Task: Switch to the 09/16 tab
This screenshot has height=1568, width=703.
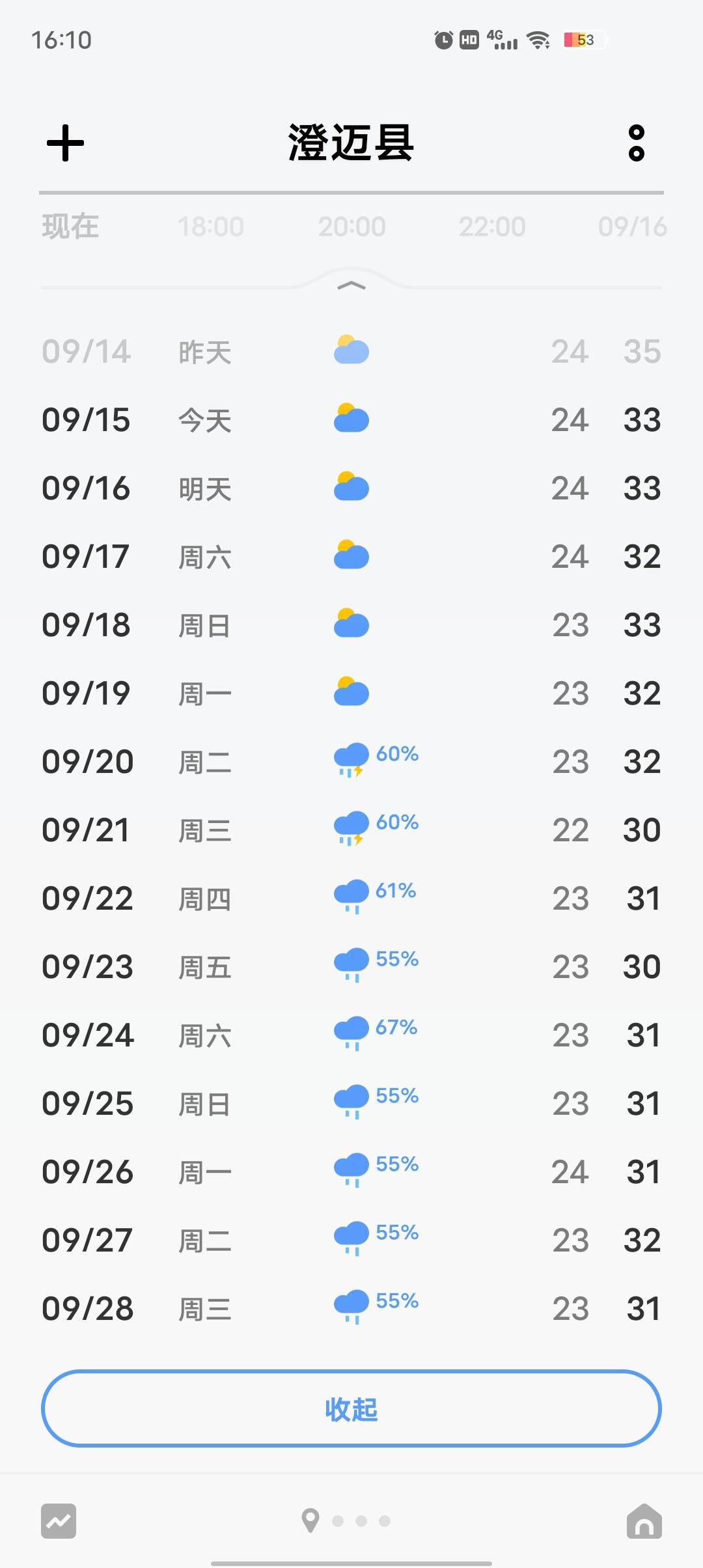Action: (x=633, y=227)
